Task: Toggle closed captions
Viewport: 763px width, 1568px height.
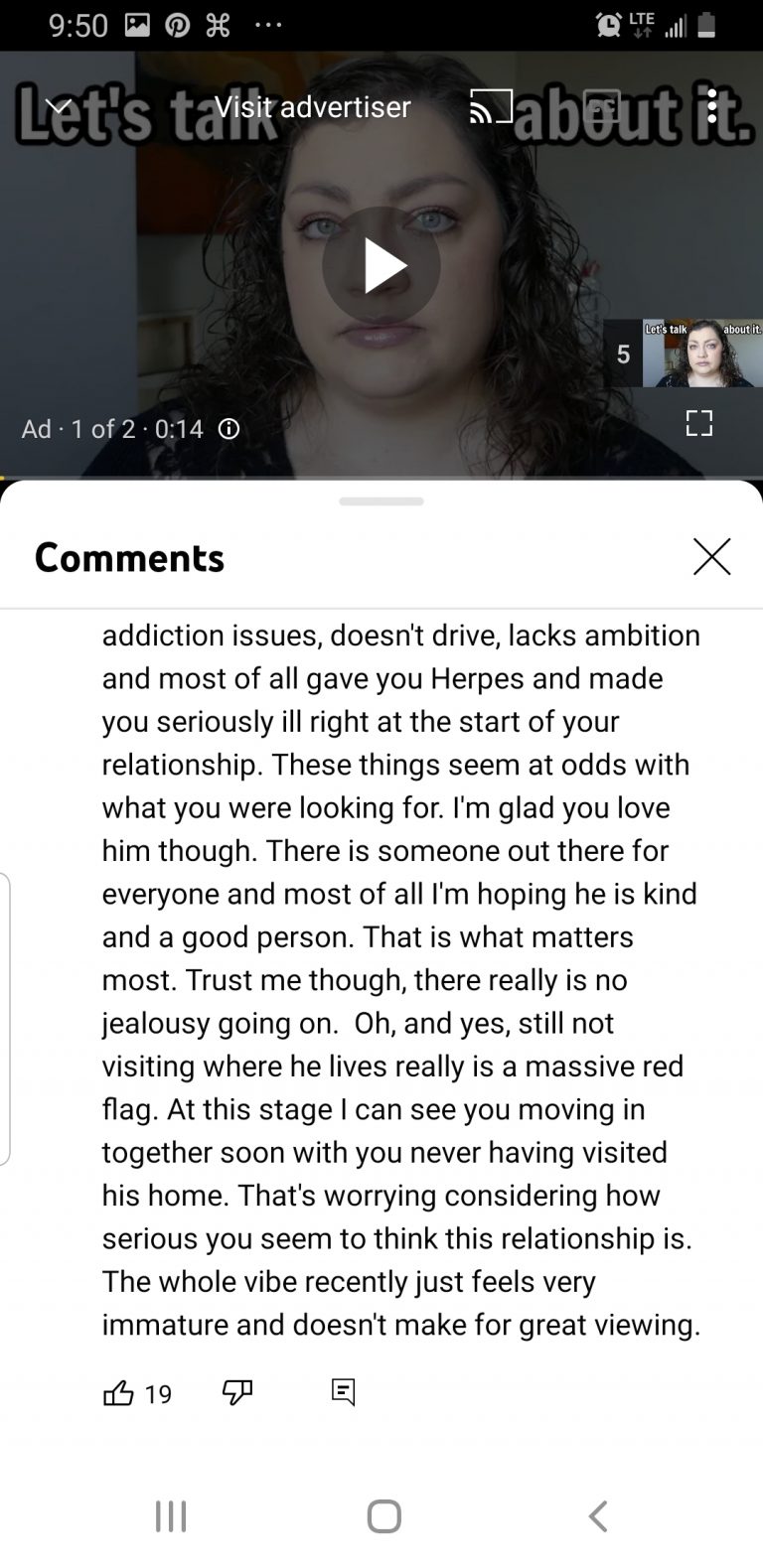Action: (x=601, y=106)
